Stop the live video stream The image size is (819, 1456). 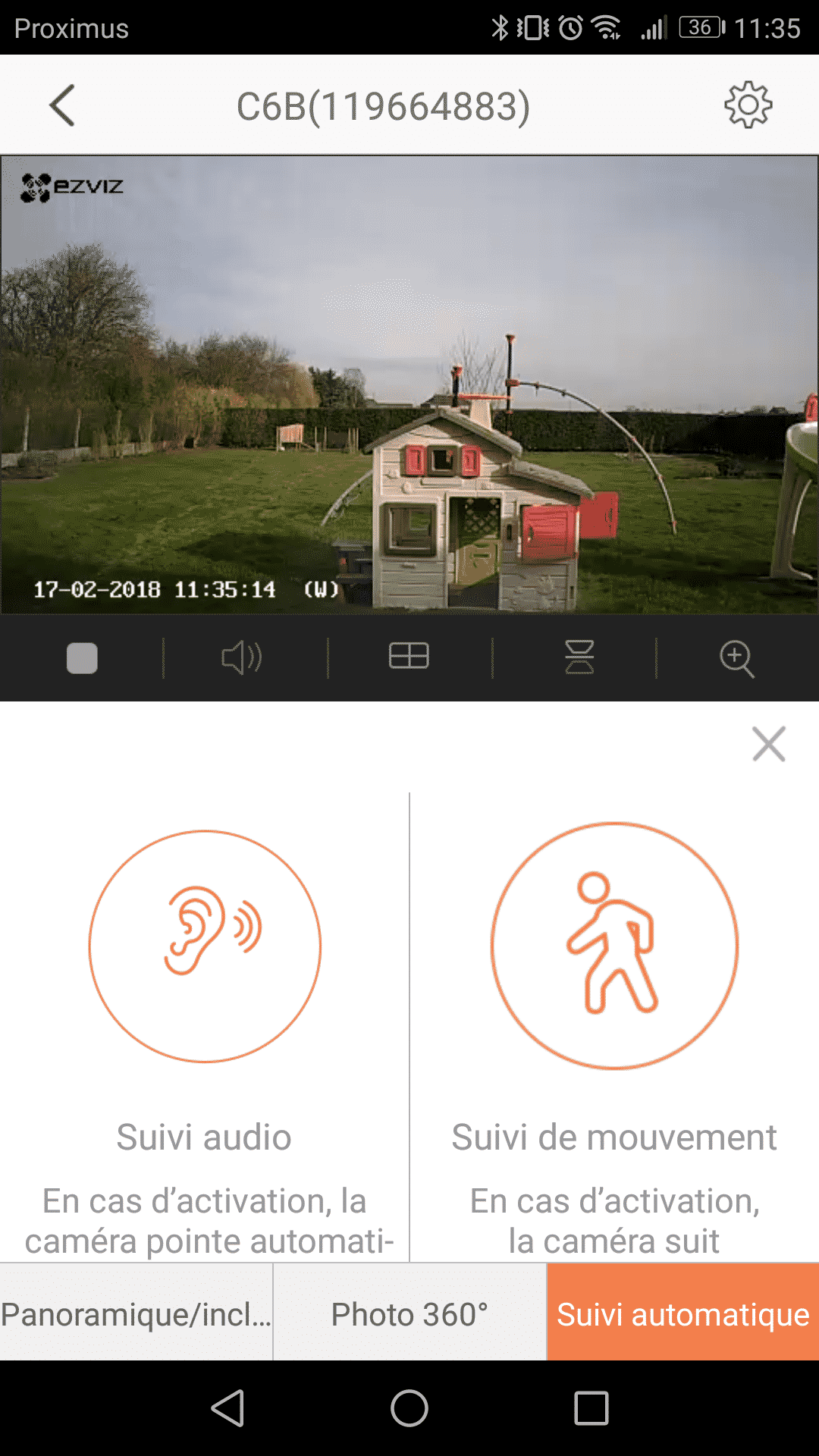pyautogui.click(x=82, y=658)
